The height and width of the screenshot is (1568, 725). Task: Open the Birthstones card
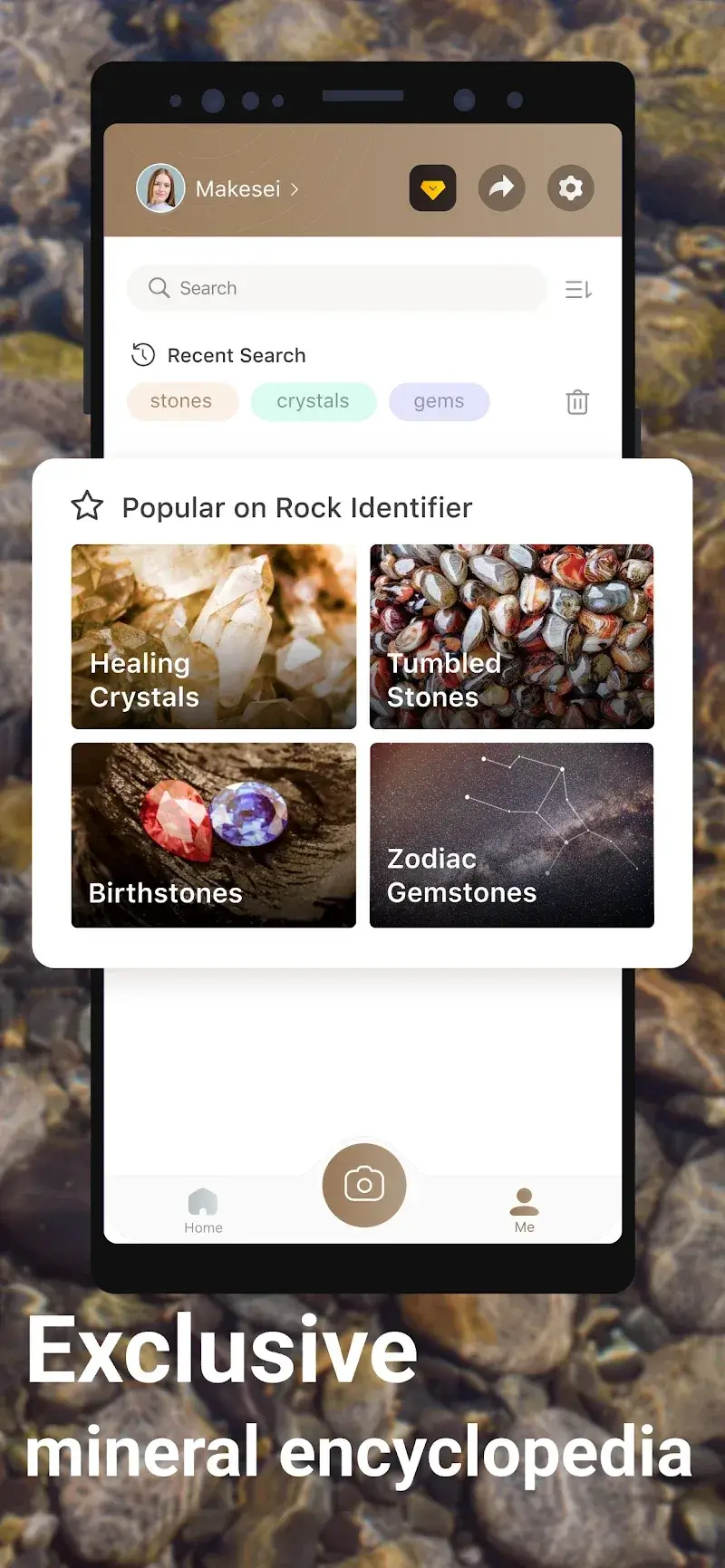coord(214,835)
